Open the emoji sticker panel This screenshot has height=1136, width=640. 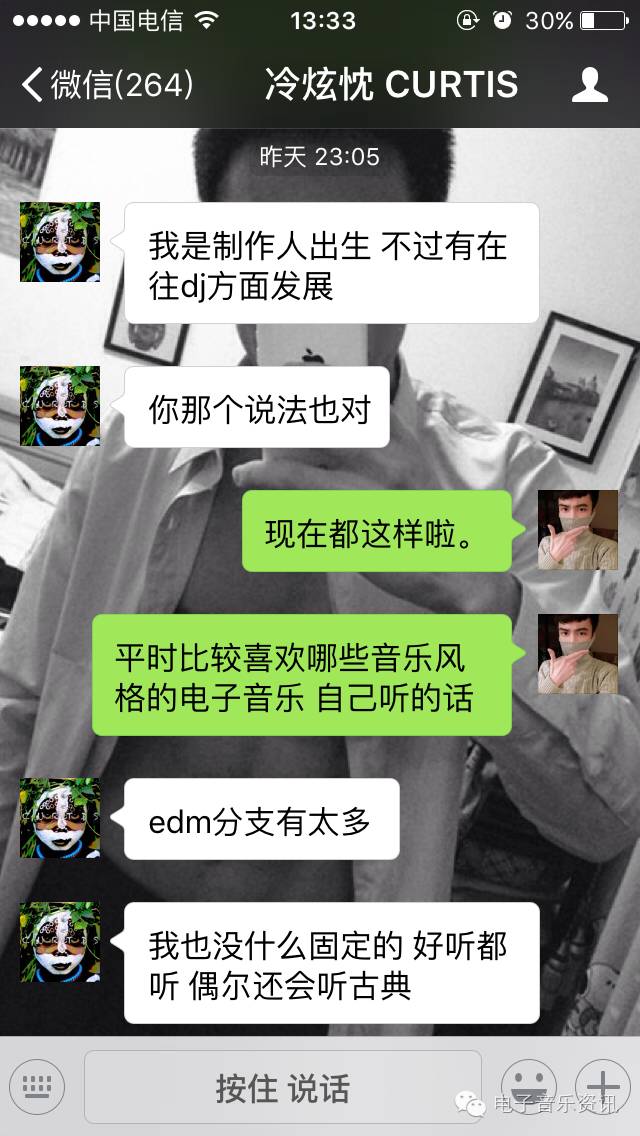(528, 1085)
